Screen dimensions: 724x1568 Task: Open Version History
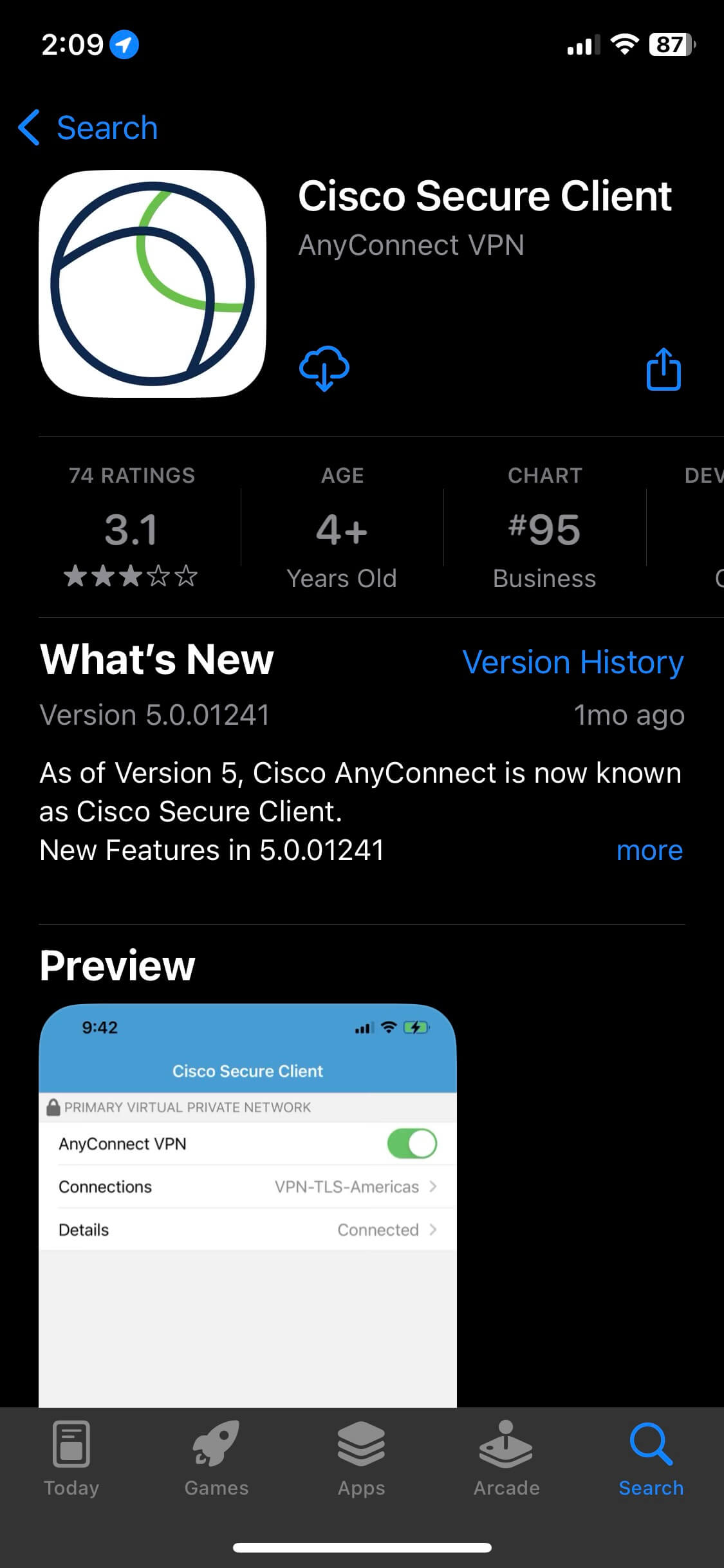[x=572, y=661]
